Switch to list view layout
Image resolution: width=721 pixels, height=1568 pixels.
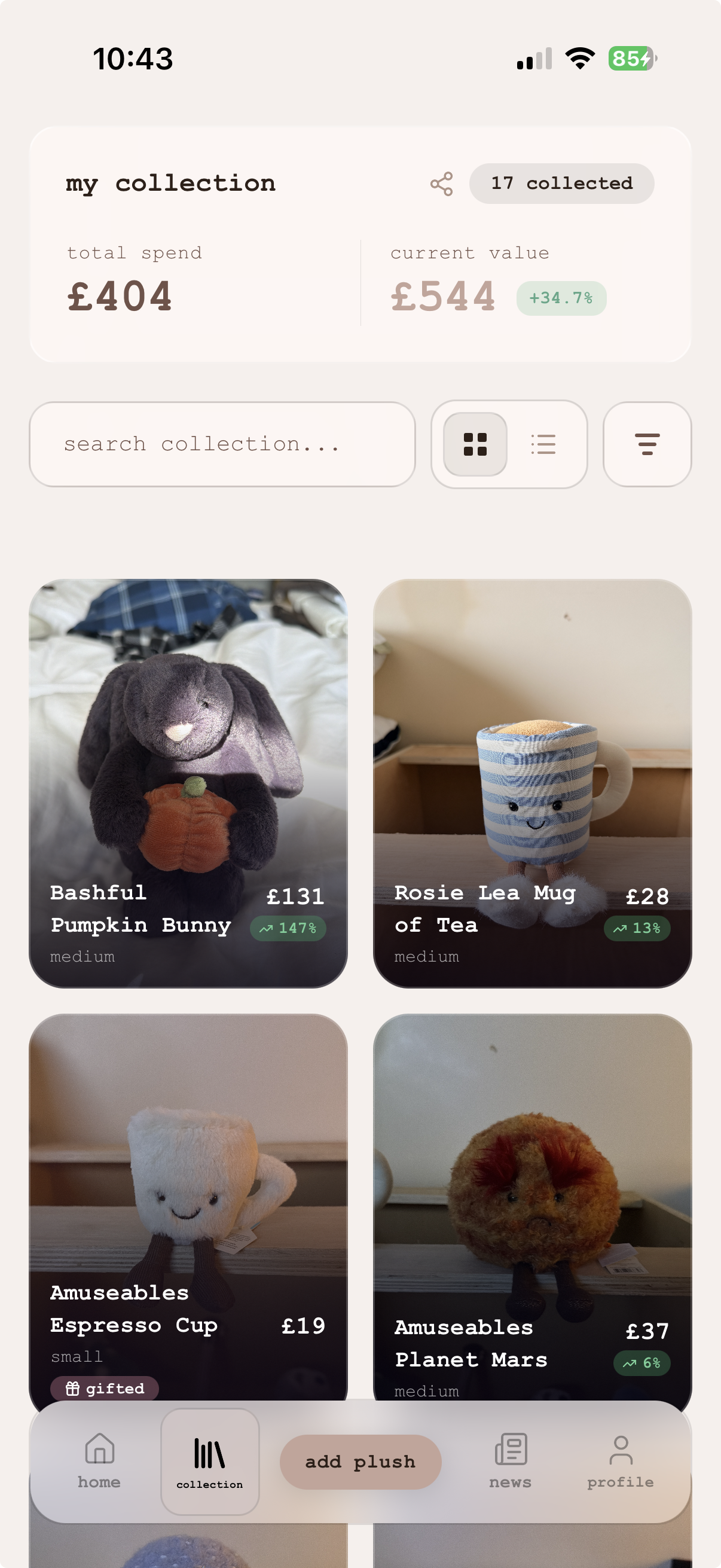[543, 444]
